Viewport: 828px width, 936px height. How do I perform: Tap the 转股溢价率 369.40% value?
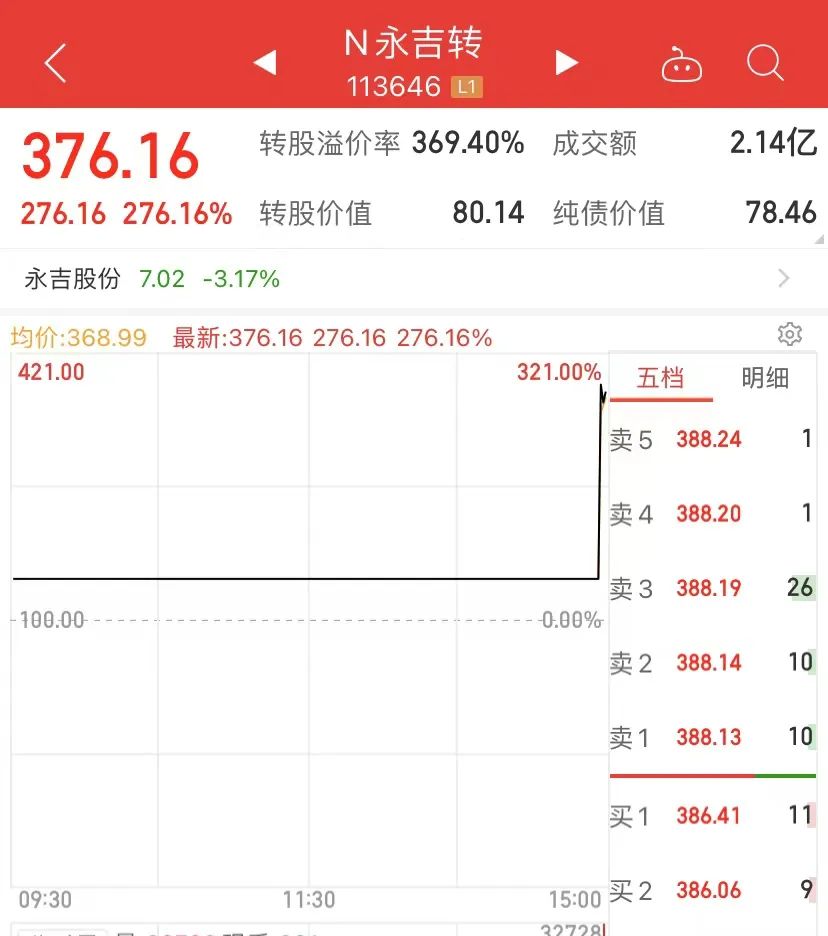click(x=468, y=143)
